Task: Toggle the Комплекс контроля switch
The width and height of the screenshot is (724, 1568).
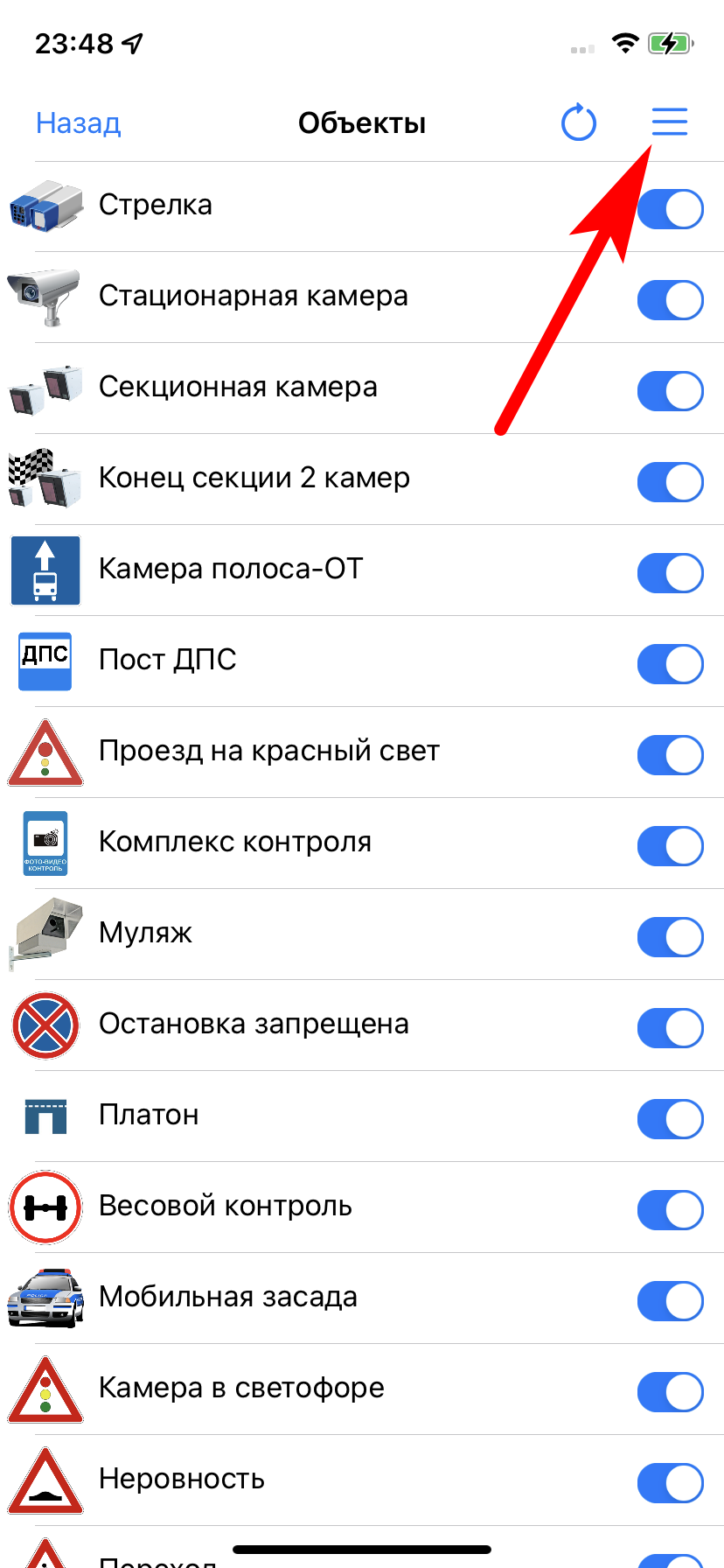Action: 670,846
